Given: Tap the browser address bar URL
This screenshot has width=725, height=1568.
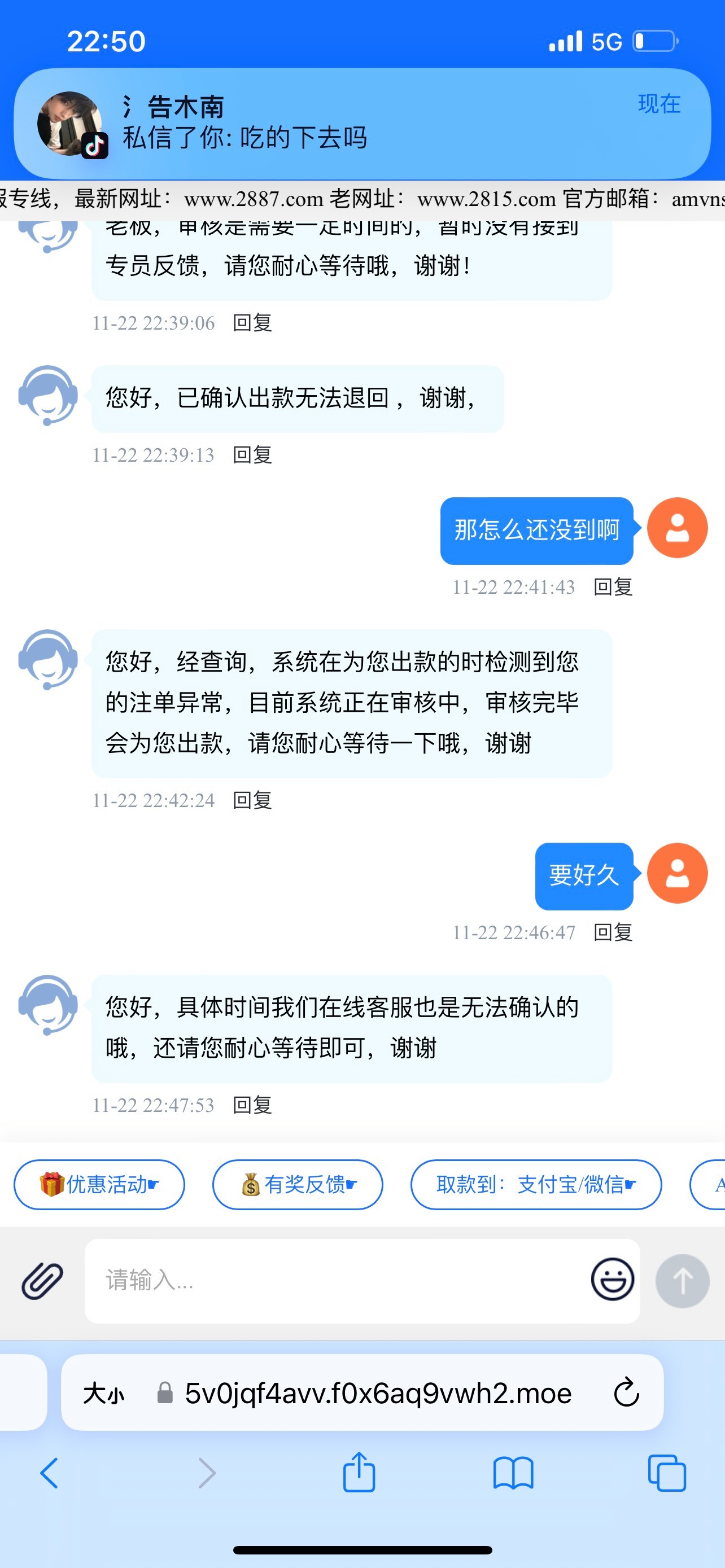Looking at the screenshot, I should pos(377,1392).
